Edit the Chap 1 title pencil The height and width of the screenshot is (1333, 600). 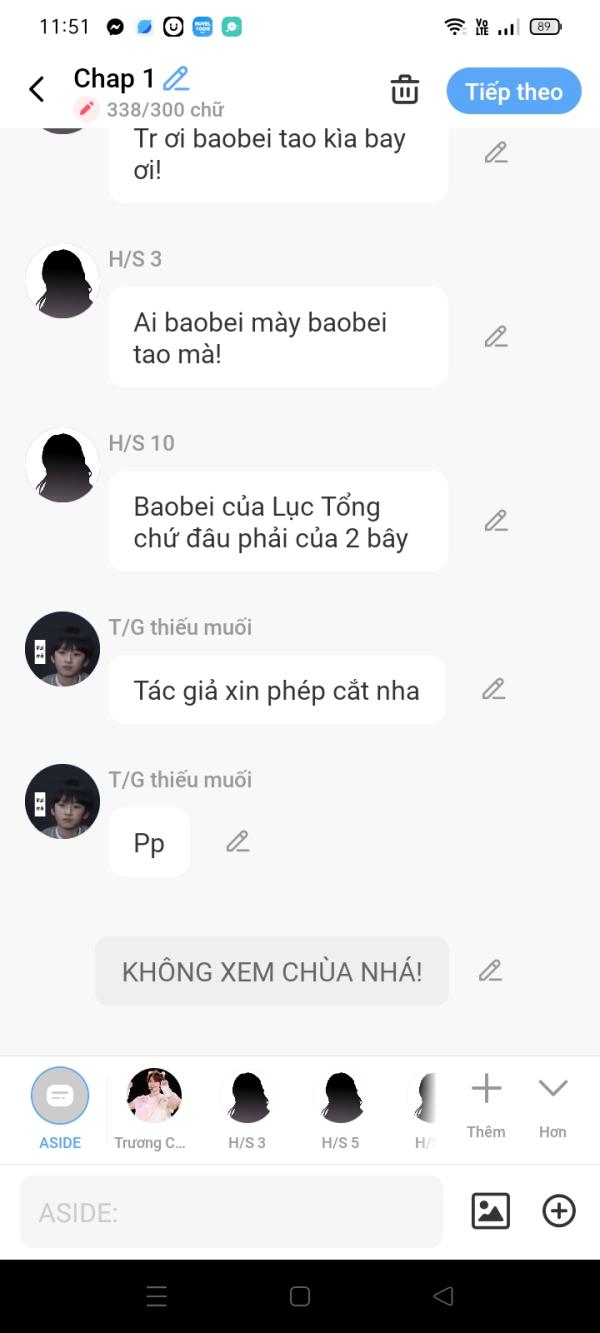(176, 78)
